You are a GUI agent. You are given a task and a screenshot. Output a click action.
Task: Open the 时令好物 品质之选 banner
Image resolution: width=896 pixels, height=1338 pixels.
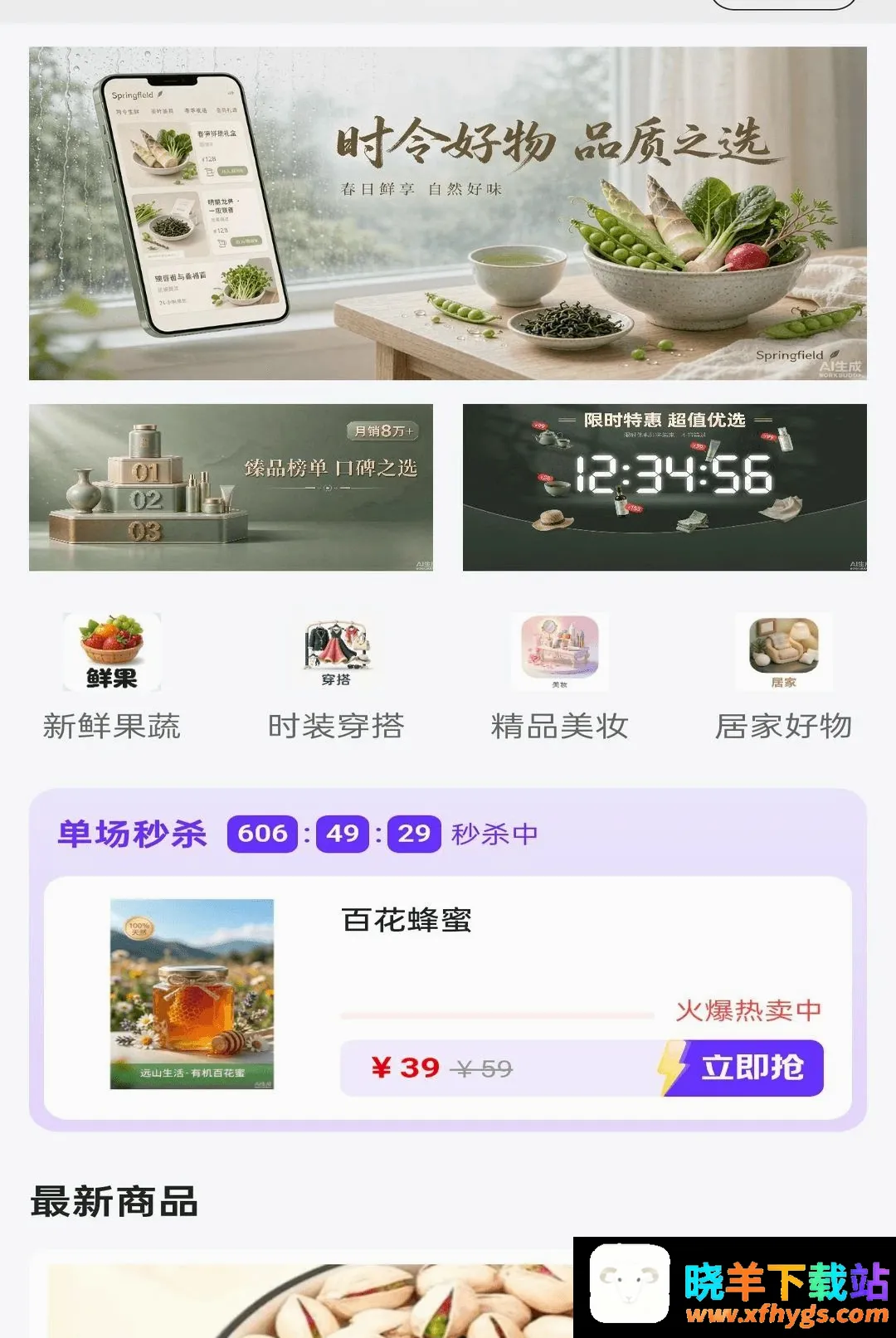tap(448, 213)
